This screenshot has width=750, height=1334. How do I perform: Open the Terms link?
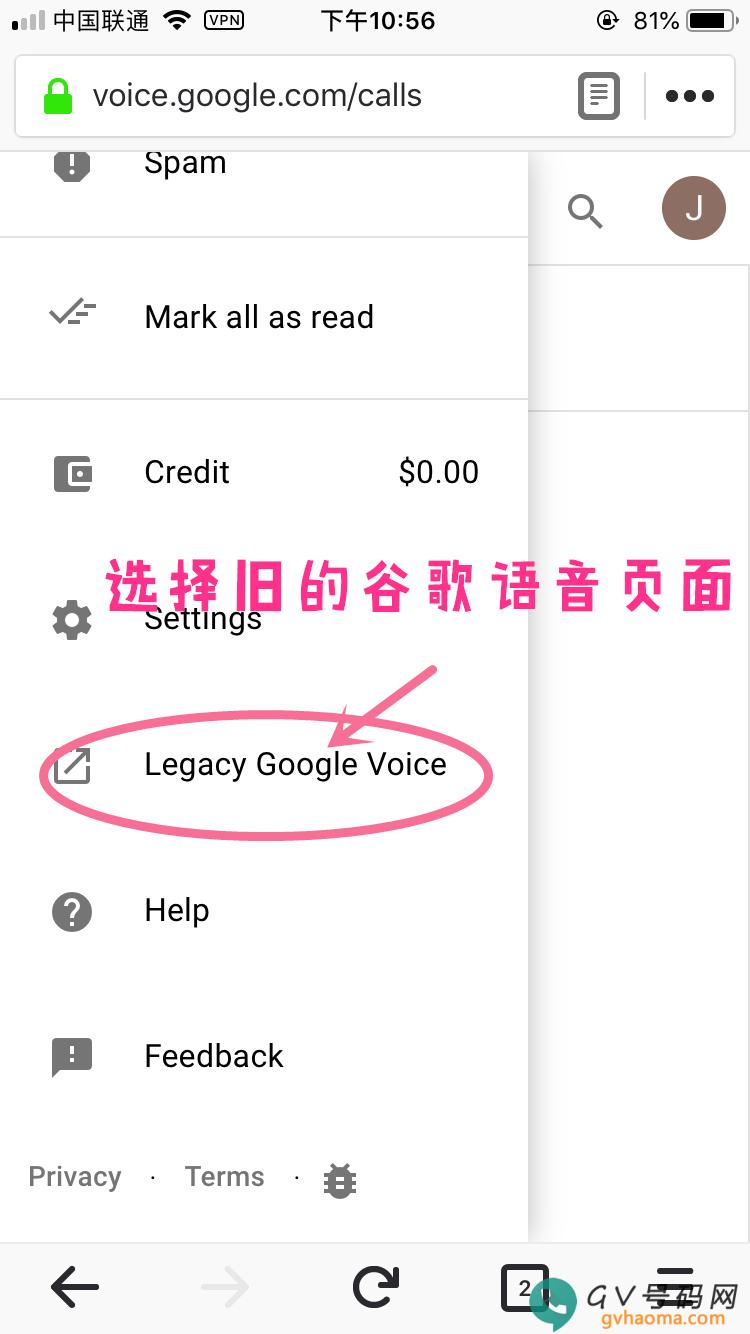(225, 1177)
